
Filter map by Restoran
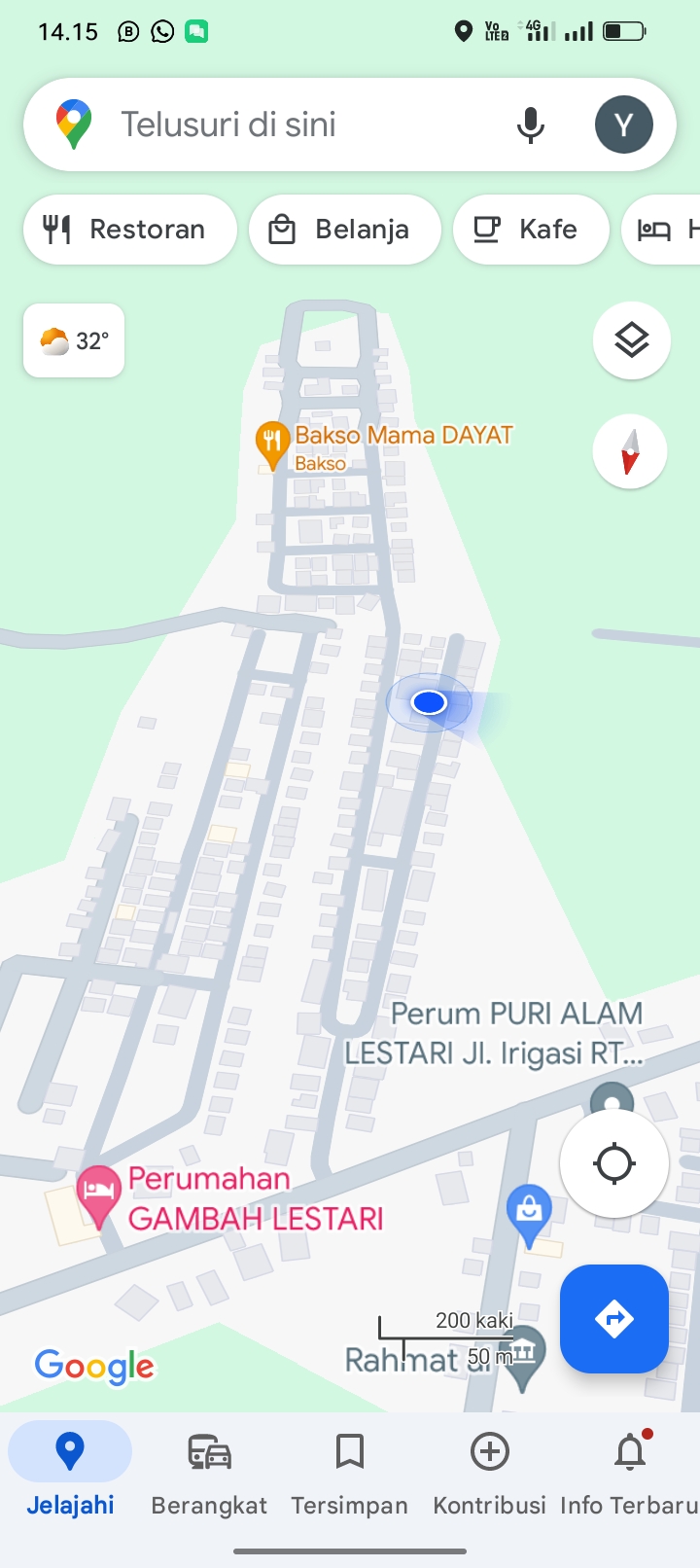pos(129,230)
